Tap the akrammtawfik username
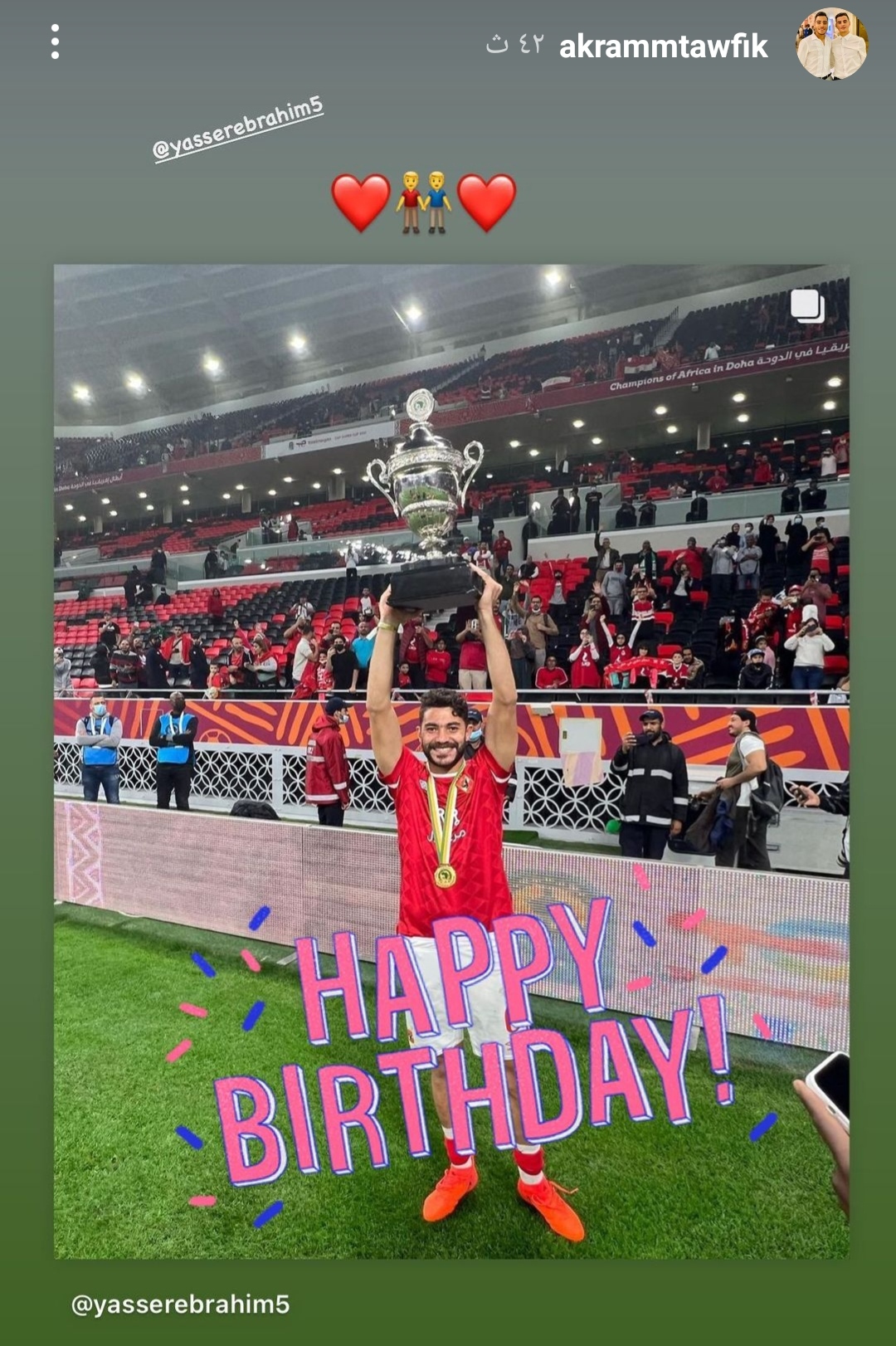The height and width of the screenshot is (1346, 896). 663,46
